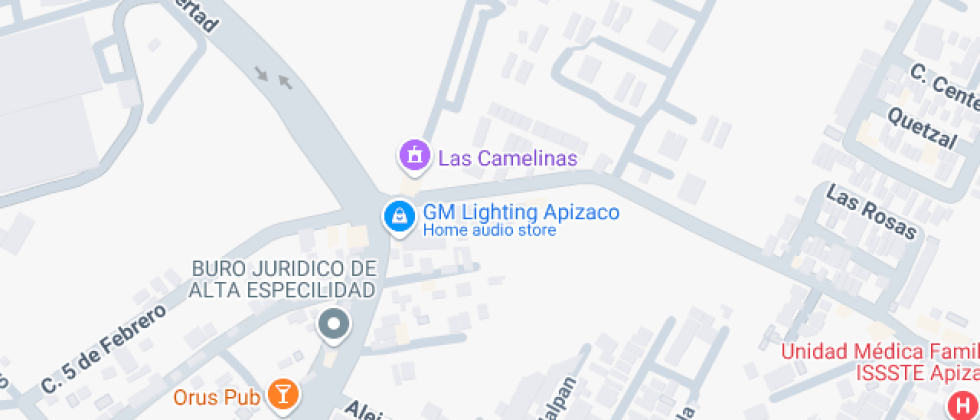Select the Las Camelinas place marker
The width and height of the screenshot is (980, 420).
point(412,156)
